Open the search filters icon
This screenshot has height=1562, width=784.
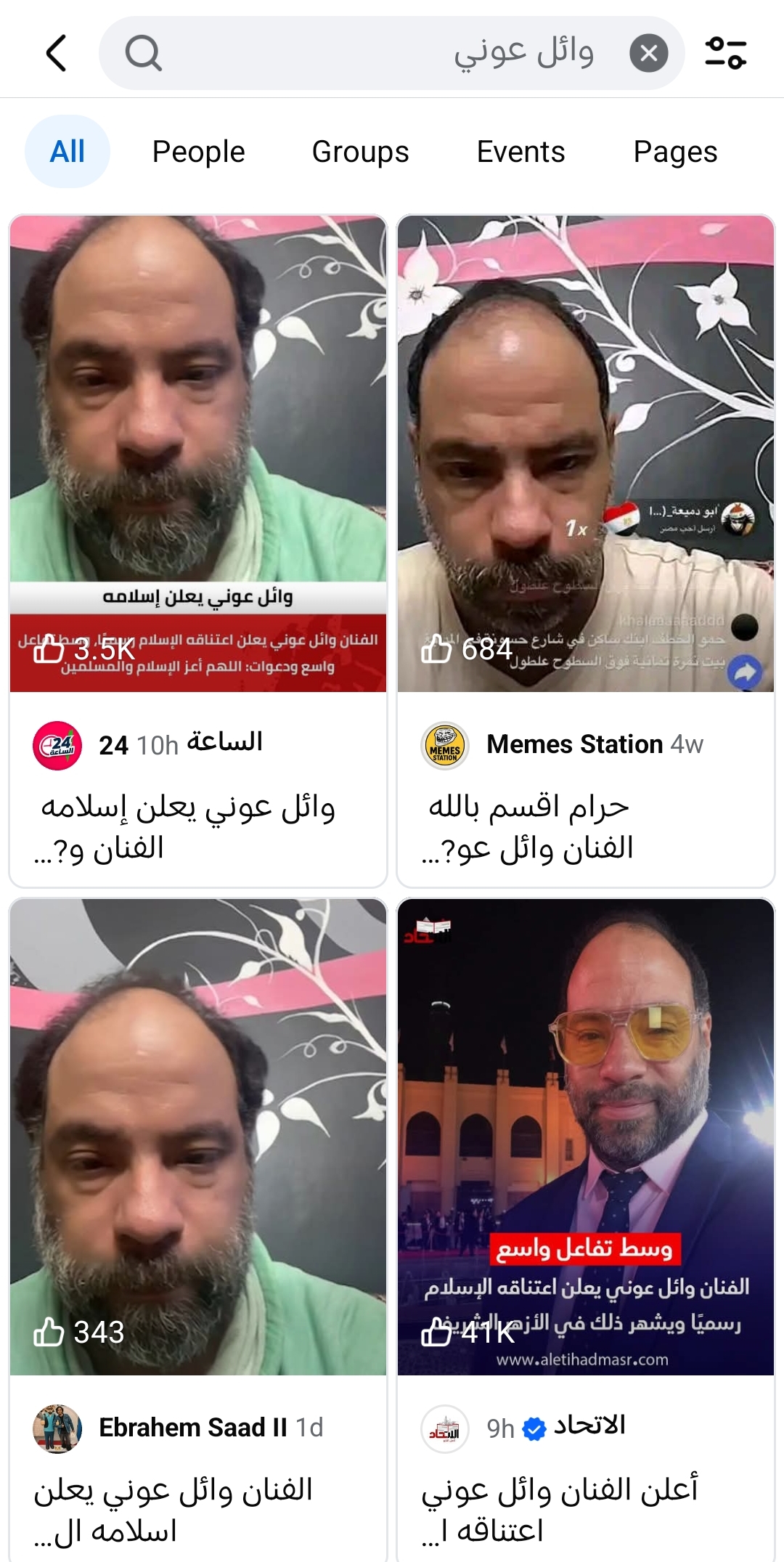pyautogui.click(x=726, y=53)
